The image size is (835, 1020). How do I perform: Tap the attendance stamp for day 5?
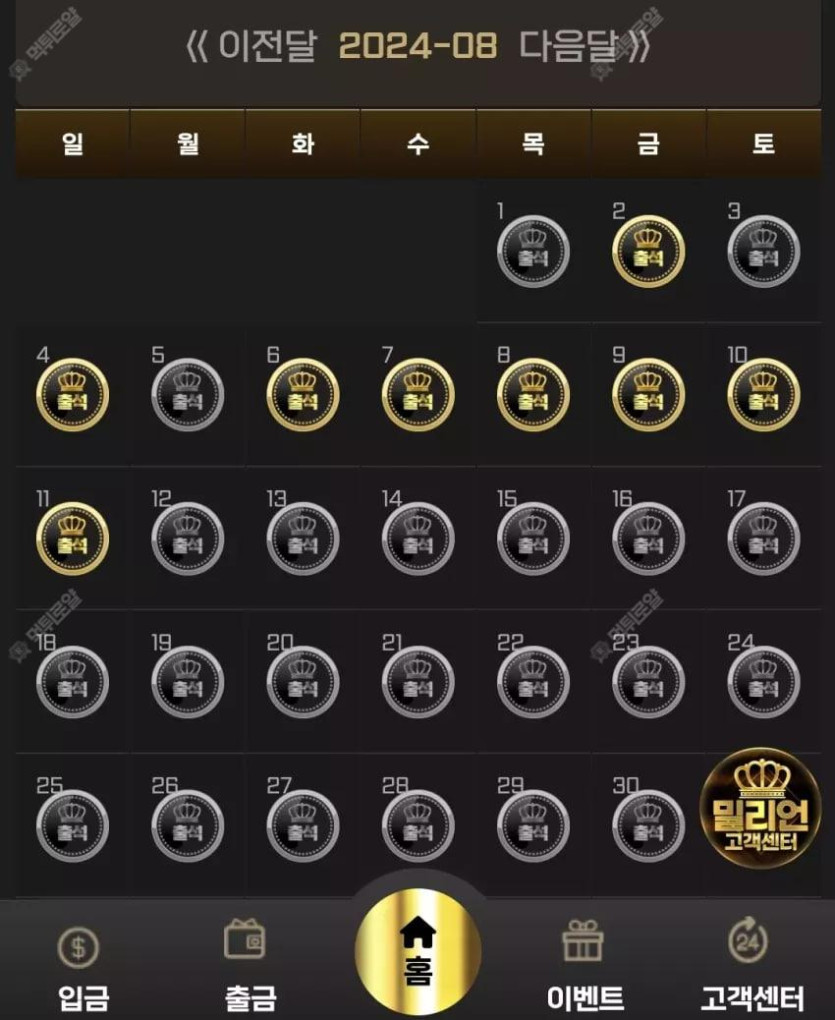click(x=188, y=395)
